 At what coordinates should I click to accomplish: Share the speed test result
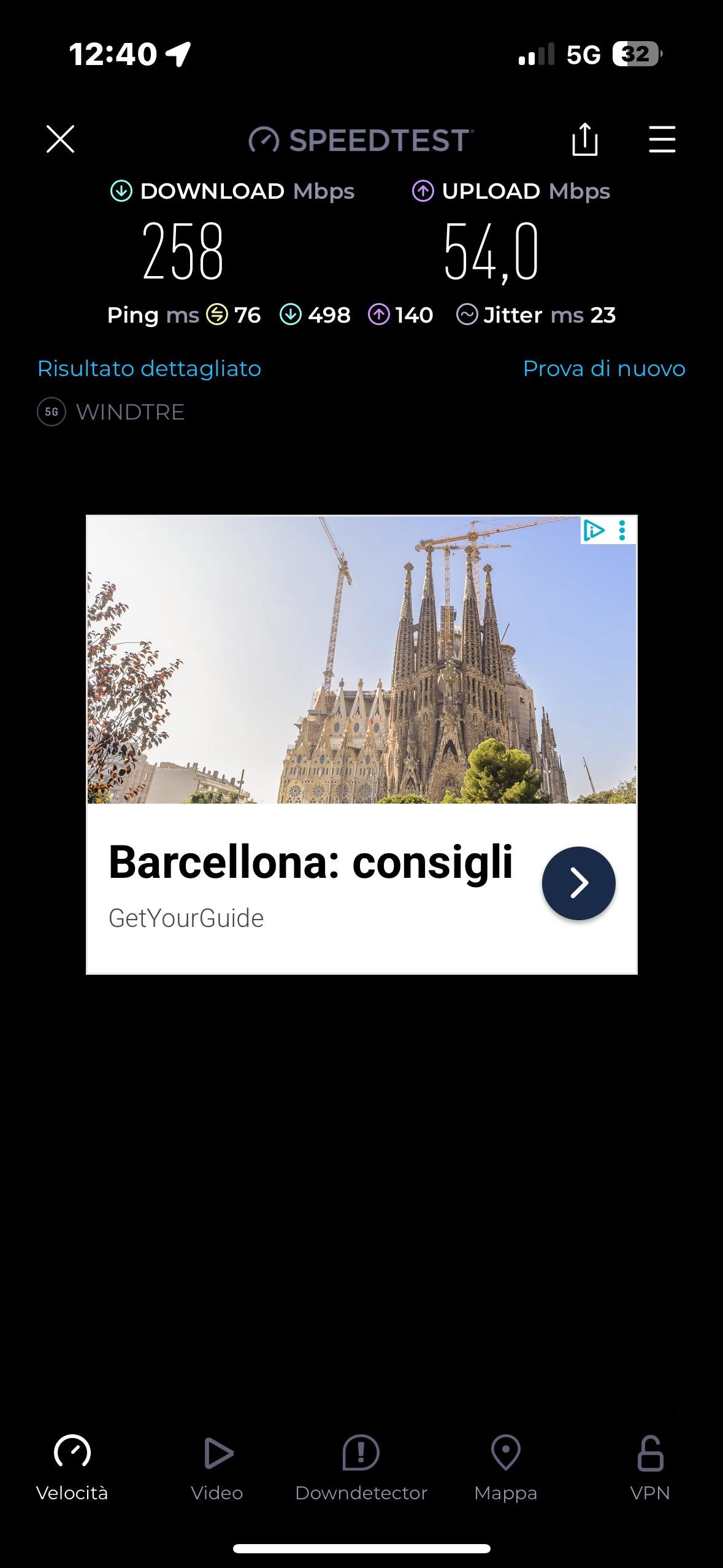584,139
